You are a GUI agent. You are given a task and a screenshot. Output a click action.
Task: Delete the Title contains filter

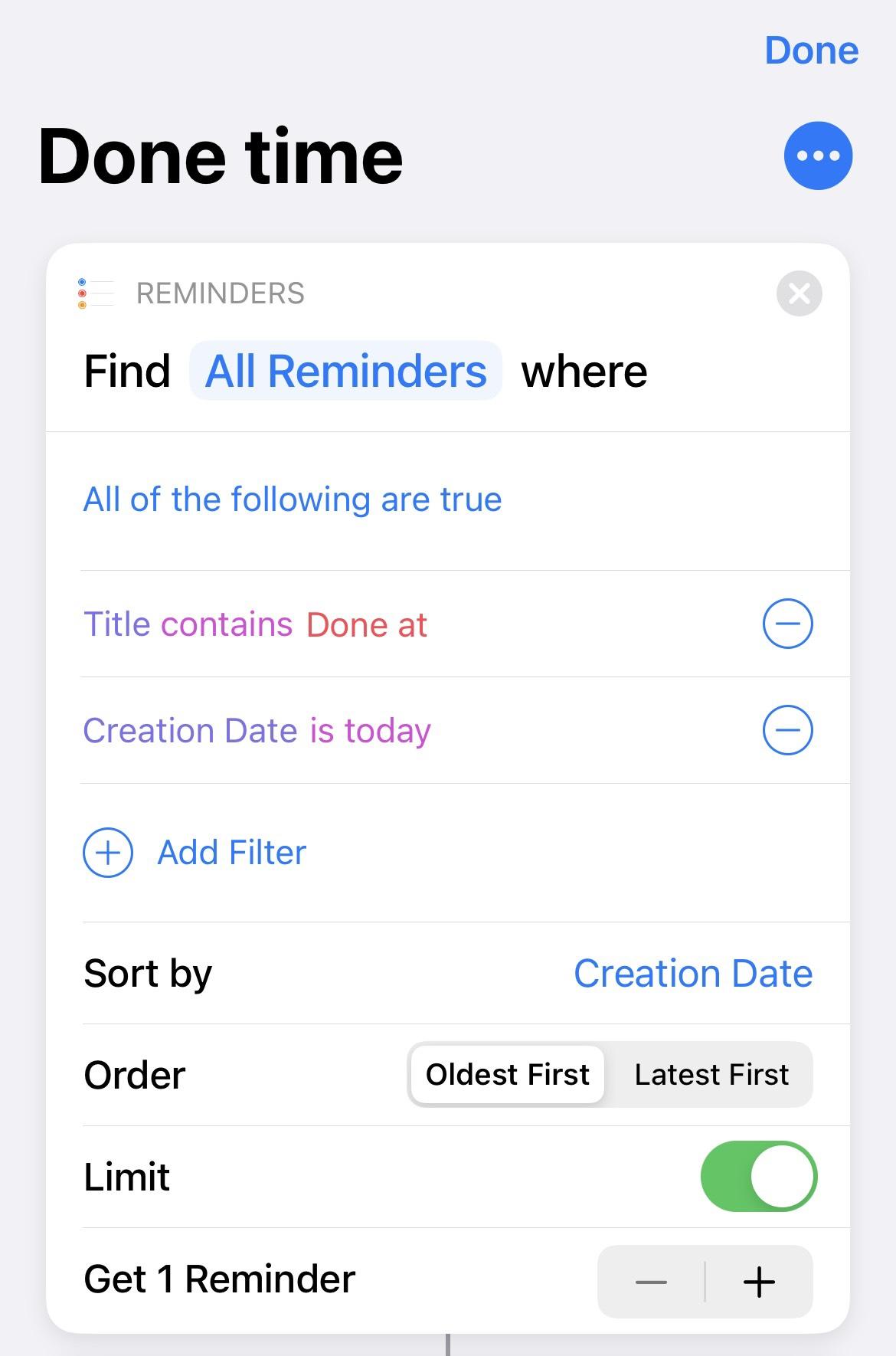[x=787, y=624]
